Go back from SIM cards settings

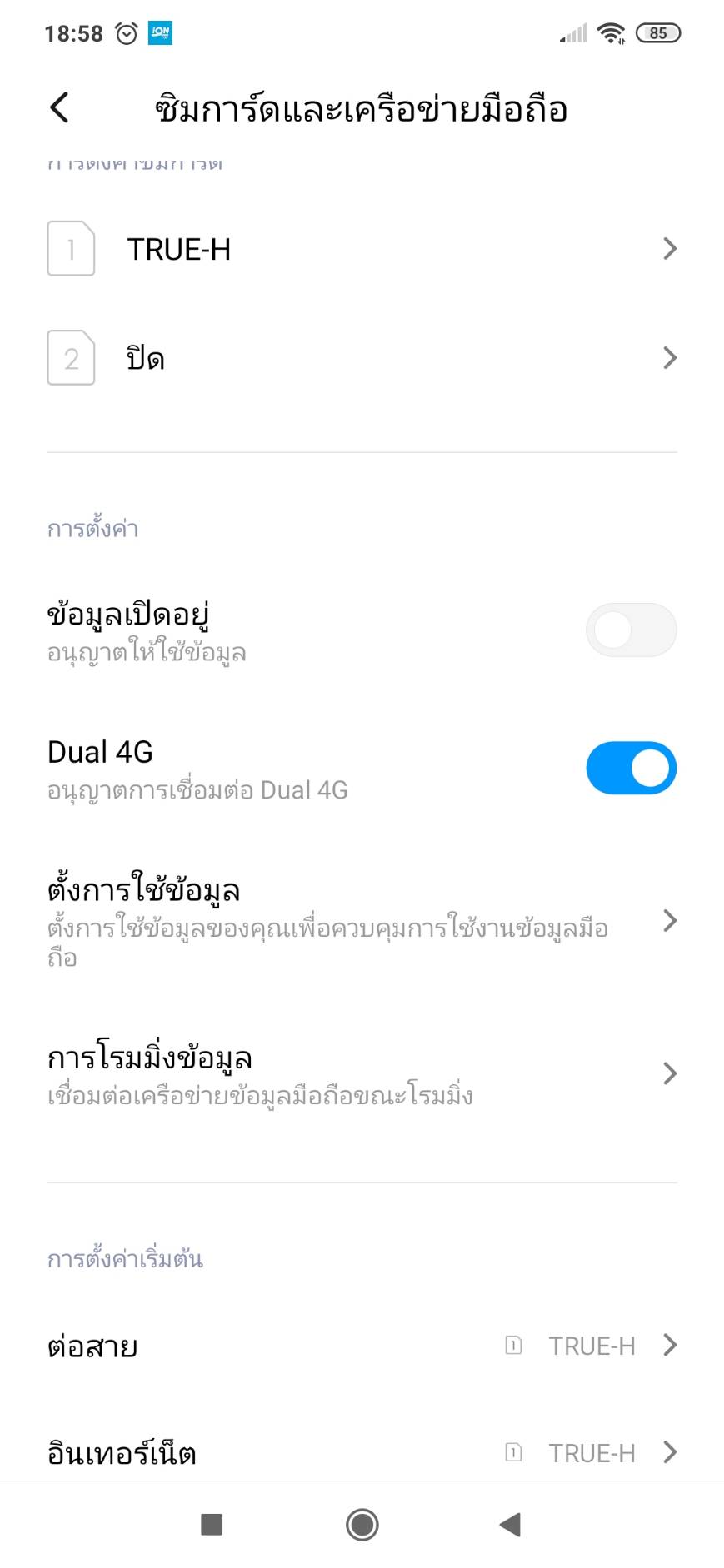pos(60,108)
